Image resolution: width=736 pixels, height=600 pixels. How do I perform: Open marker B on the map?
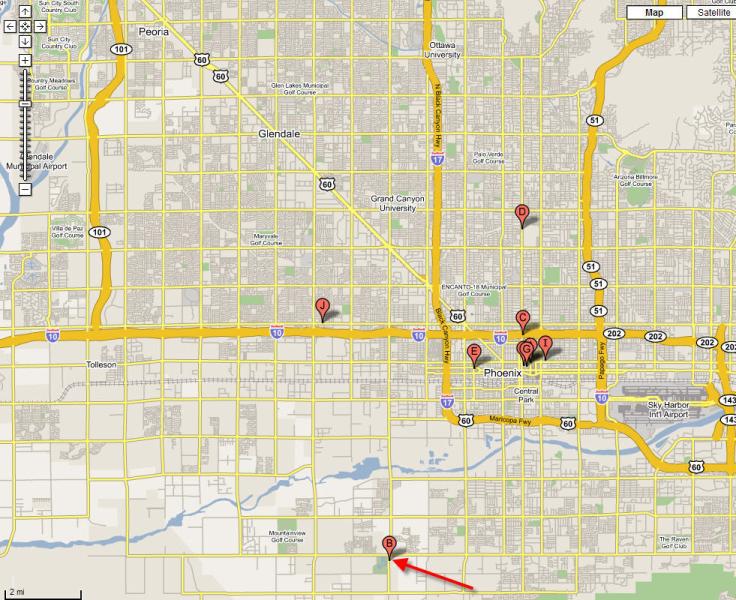tap(389, 544)
